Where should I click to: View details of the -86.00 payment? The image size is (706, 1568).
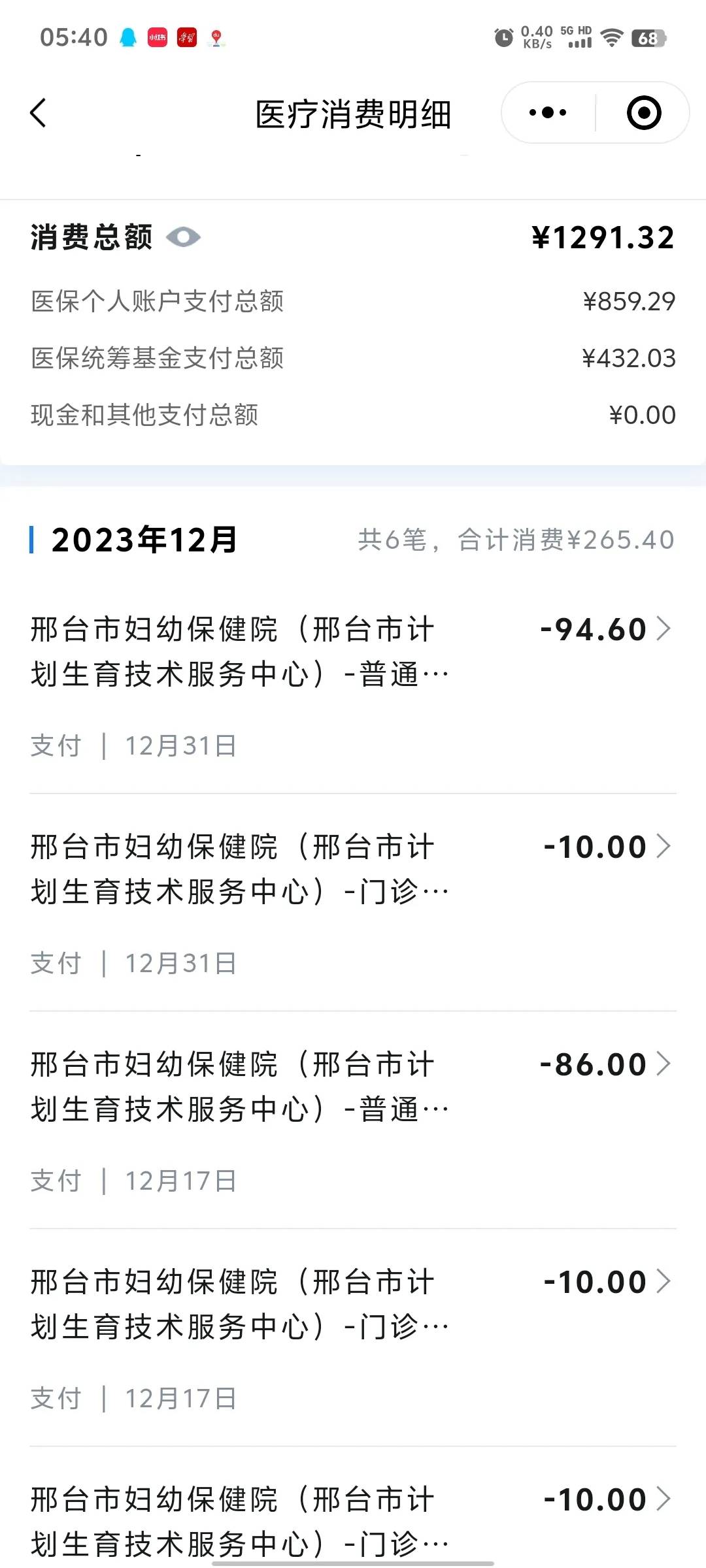[353, 1120]
